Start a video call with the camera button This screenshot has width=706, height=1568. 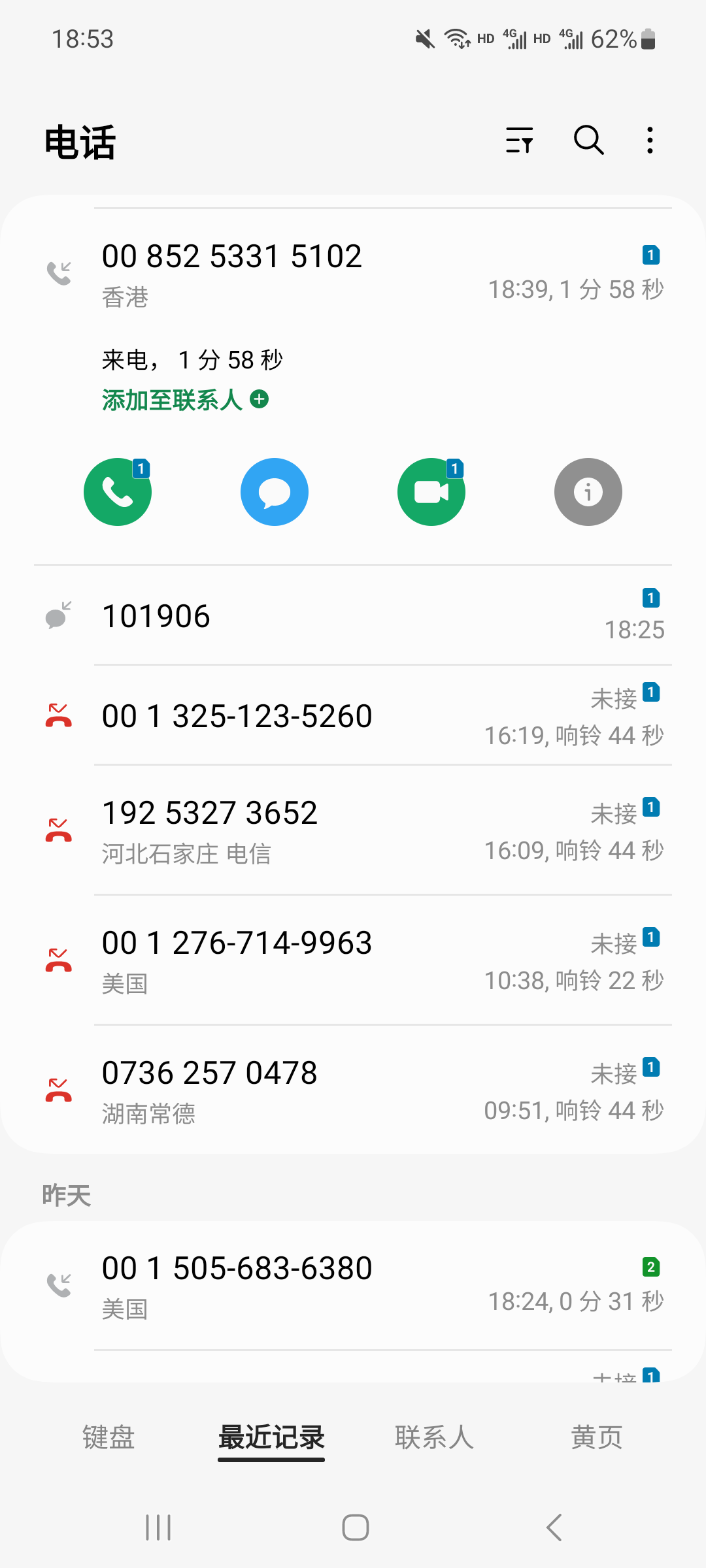click(431, 492)
